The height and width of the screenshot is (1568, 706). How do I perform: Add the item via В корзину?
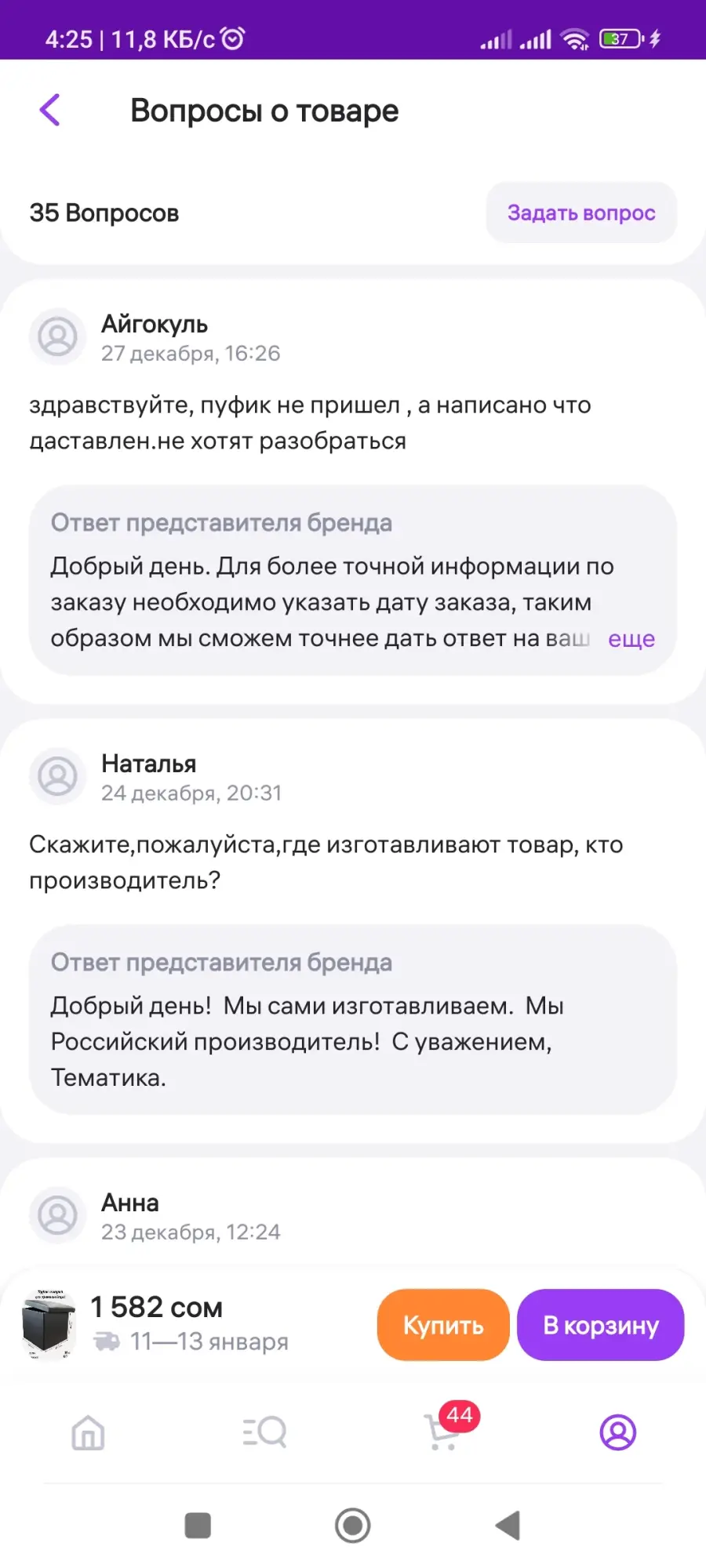point(601,1325)
